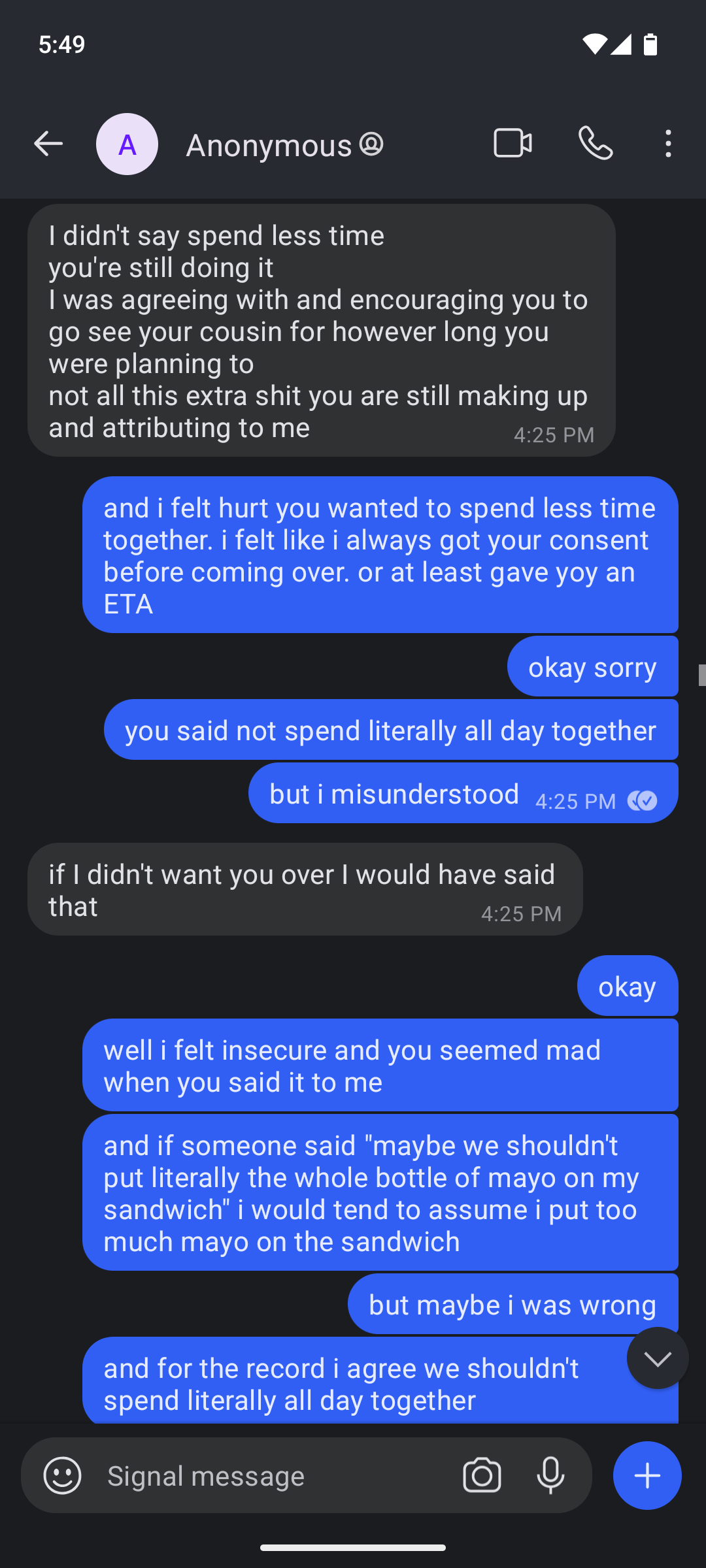Open the three-dot overflow menu
Screen dimensions: 706x1568
tap(667, 144)
